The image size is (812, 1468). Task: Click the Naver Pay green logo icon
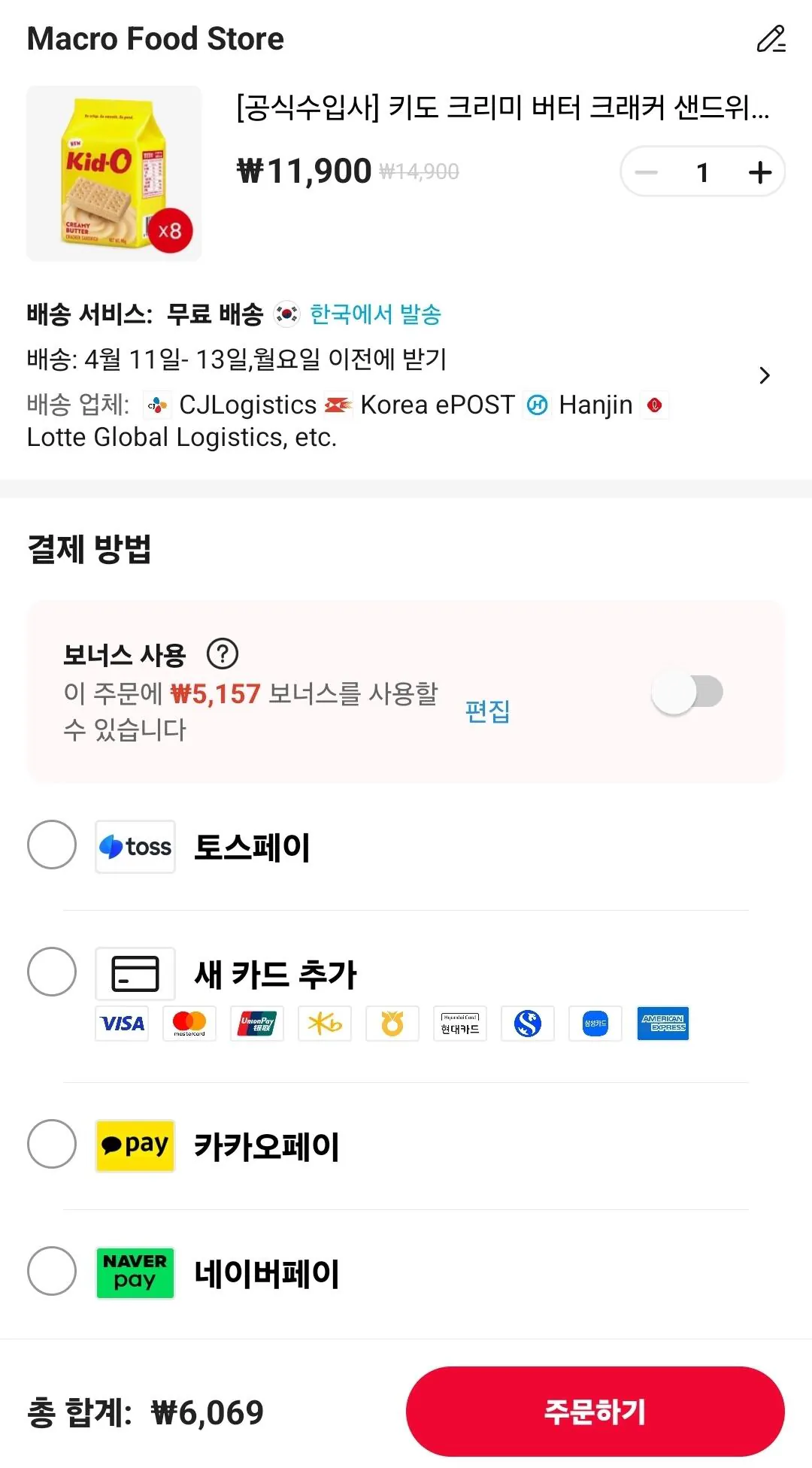pos(135,1273)
